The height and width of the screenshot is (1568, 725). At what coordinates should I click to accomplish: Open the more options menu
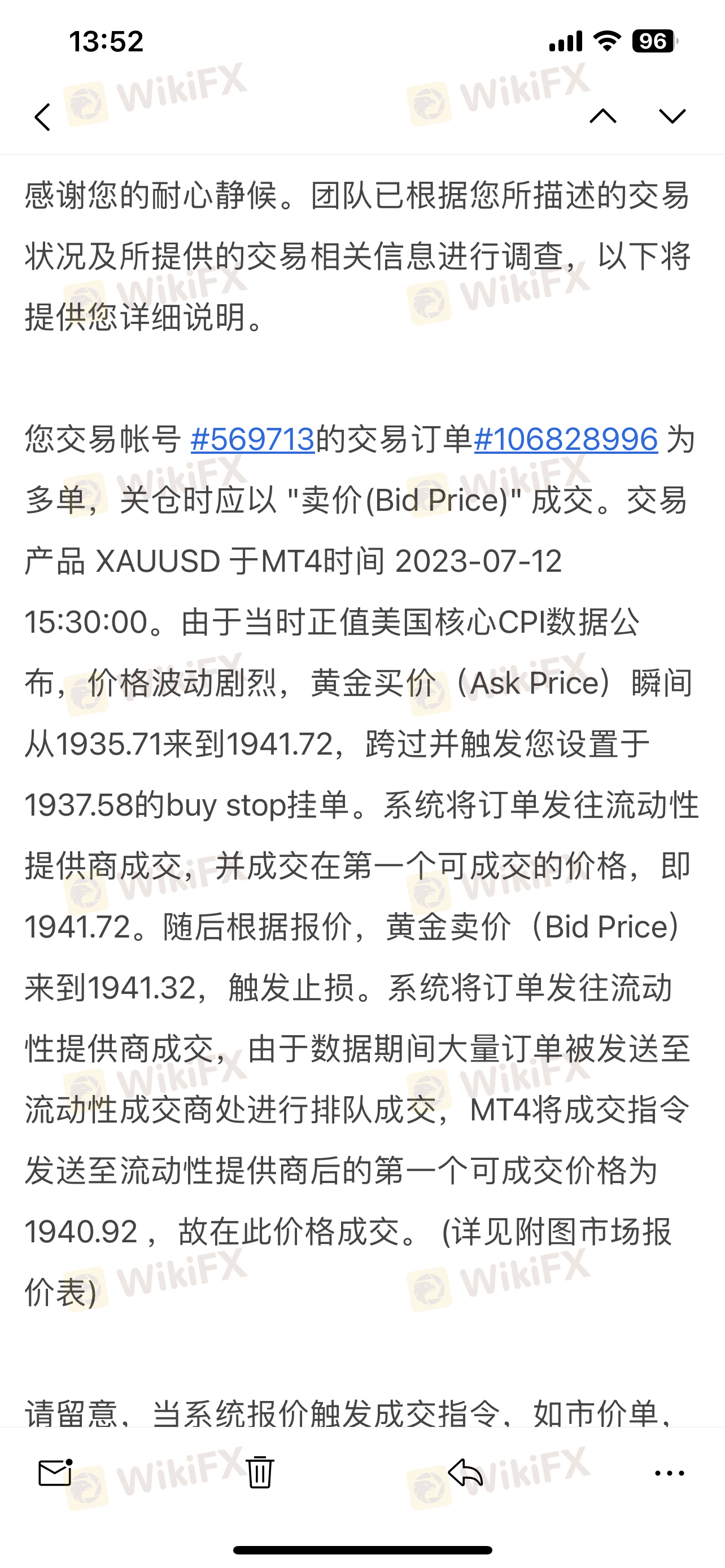[670, 1473]
